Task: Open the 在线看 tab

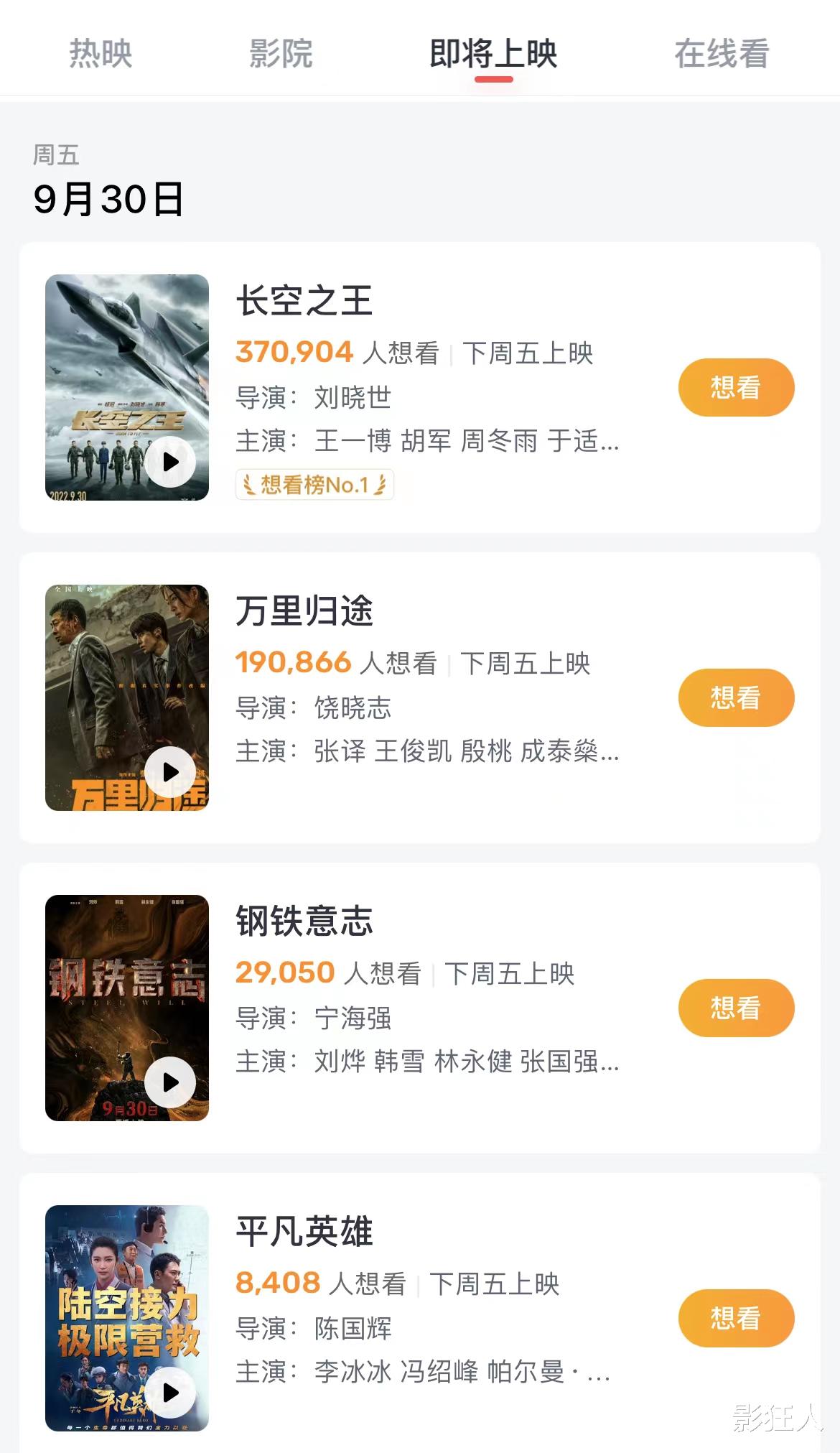Action: tap(721, 54)
